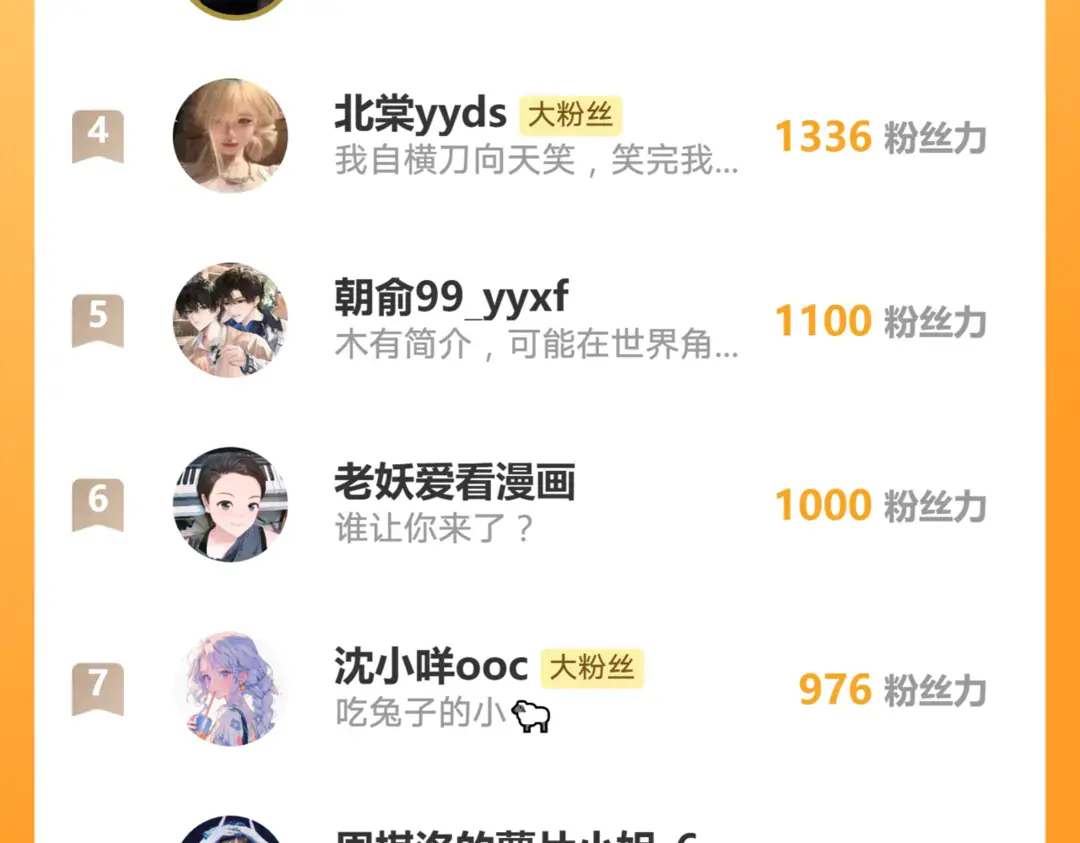View the avatar of 老妖爱看漫画
The height and width of the screenshot is (843, 1080).
click(x=230, y=504)
